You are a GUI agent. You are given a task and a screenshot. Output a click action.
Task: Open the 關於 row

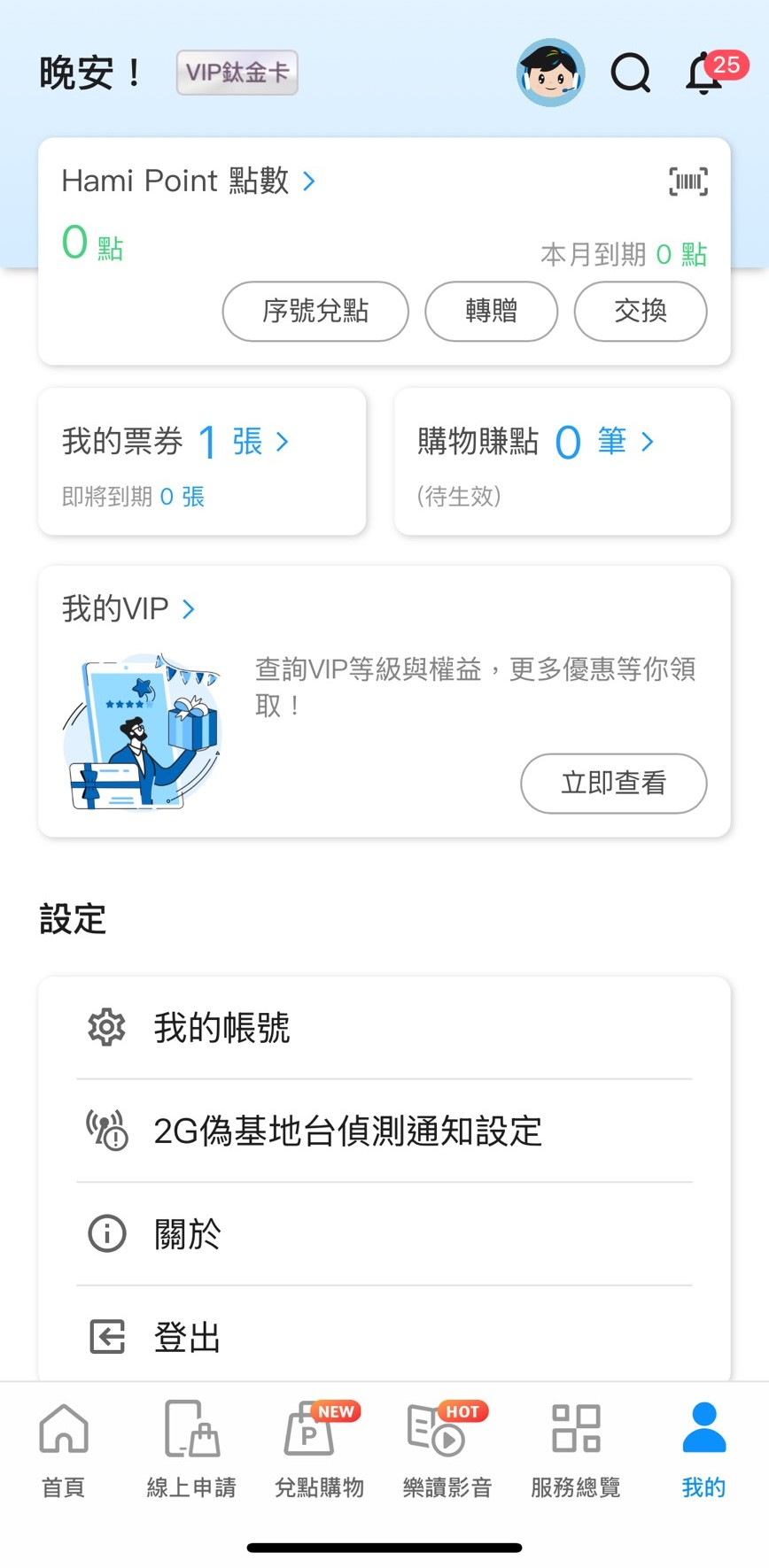point(384,1233)
